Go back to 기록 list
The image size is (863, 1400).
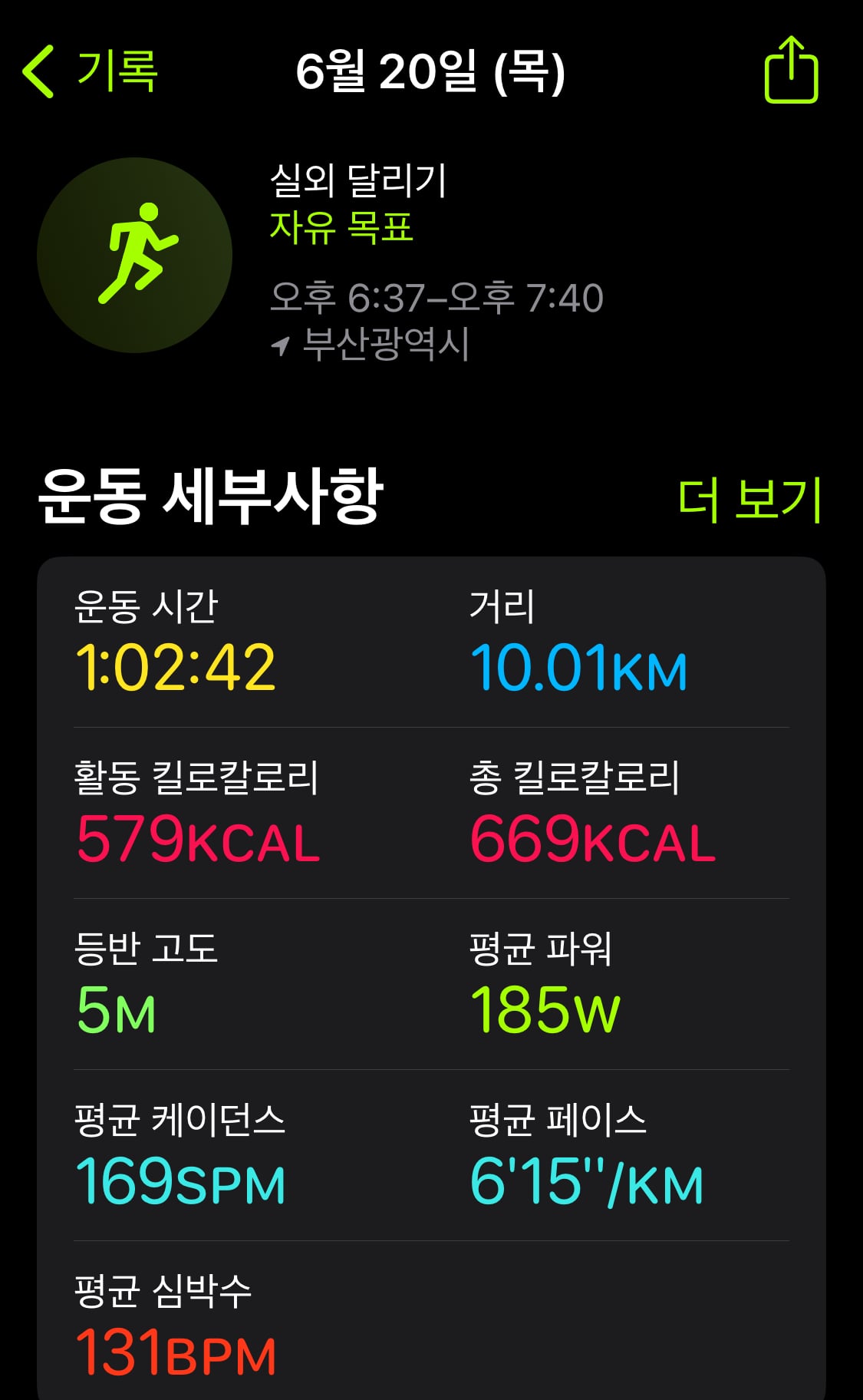click(x=90, y=71)
